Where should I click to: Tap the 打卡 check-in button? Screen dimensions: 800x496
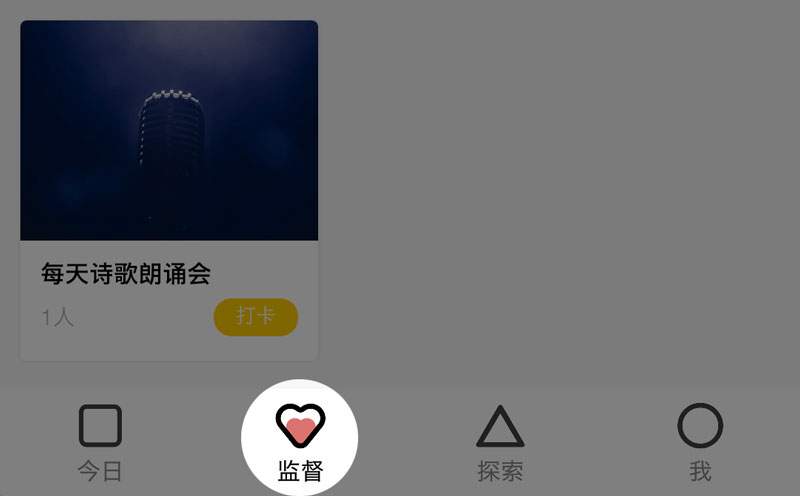[x=256, y=317]
